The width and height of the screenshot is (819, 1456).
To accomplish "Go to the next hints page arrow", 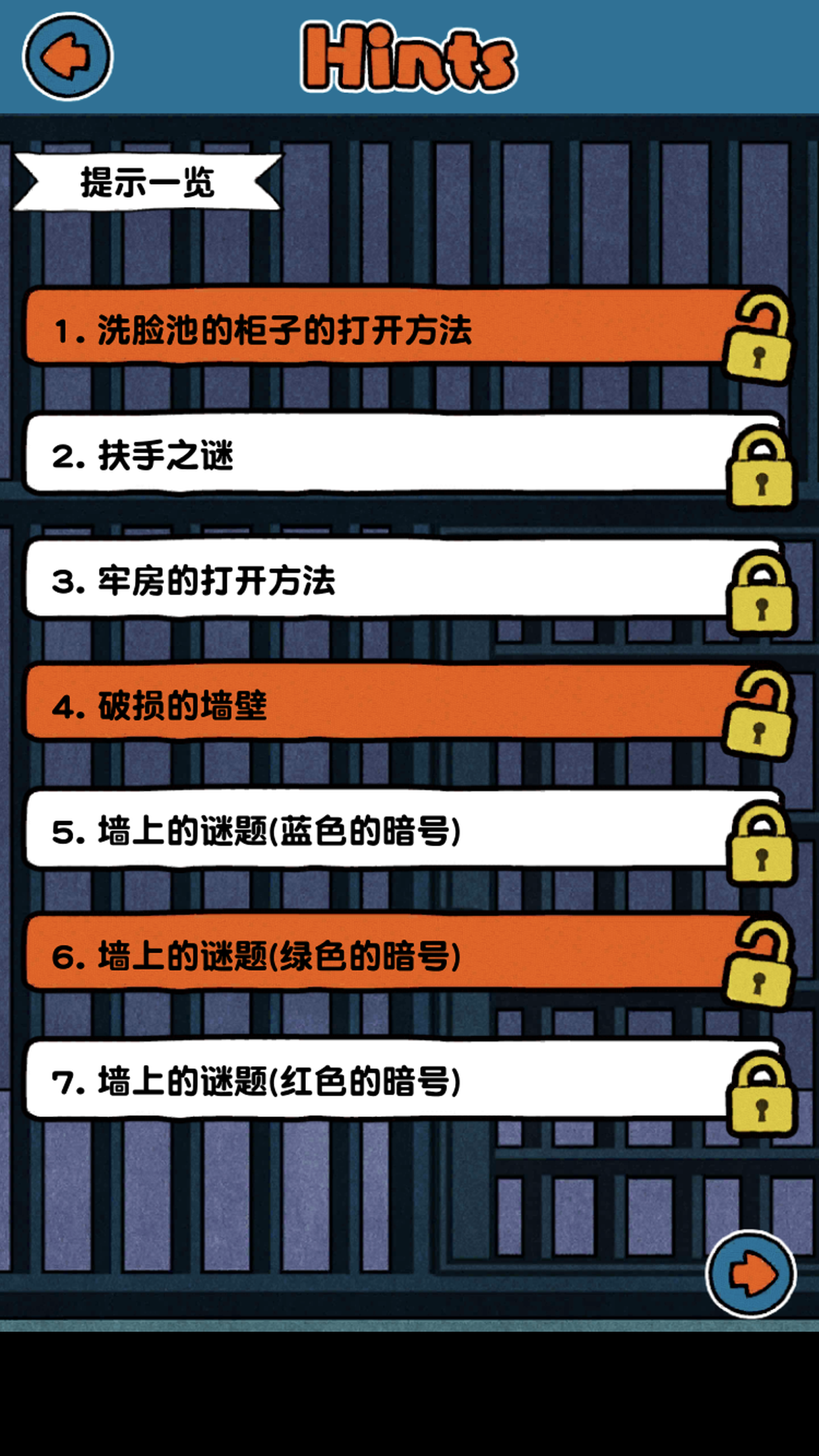I will [x=750, y=1273].
